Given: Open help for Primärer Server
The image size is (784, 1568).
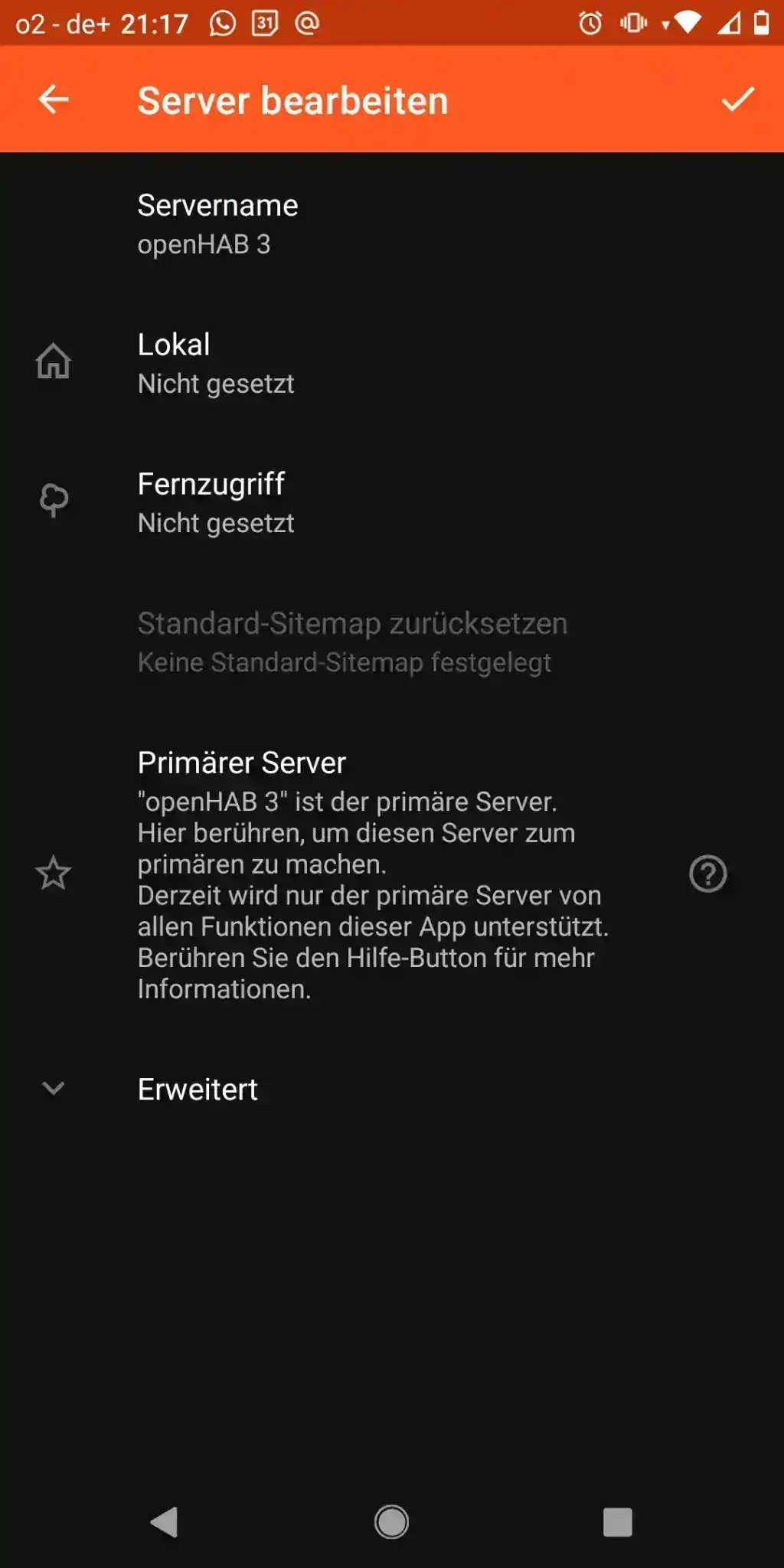Looking at the screenshot, I should coord(708,874).
